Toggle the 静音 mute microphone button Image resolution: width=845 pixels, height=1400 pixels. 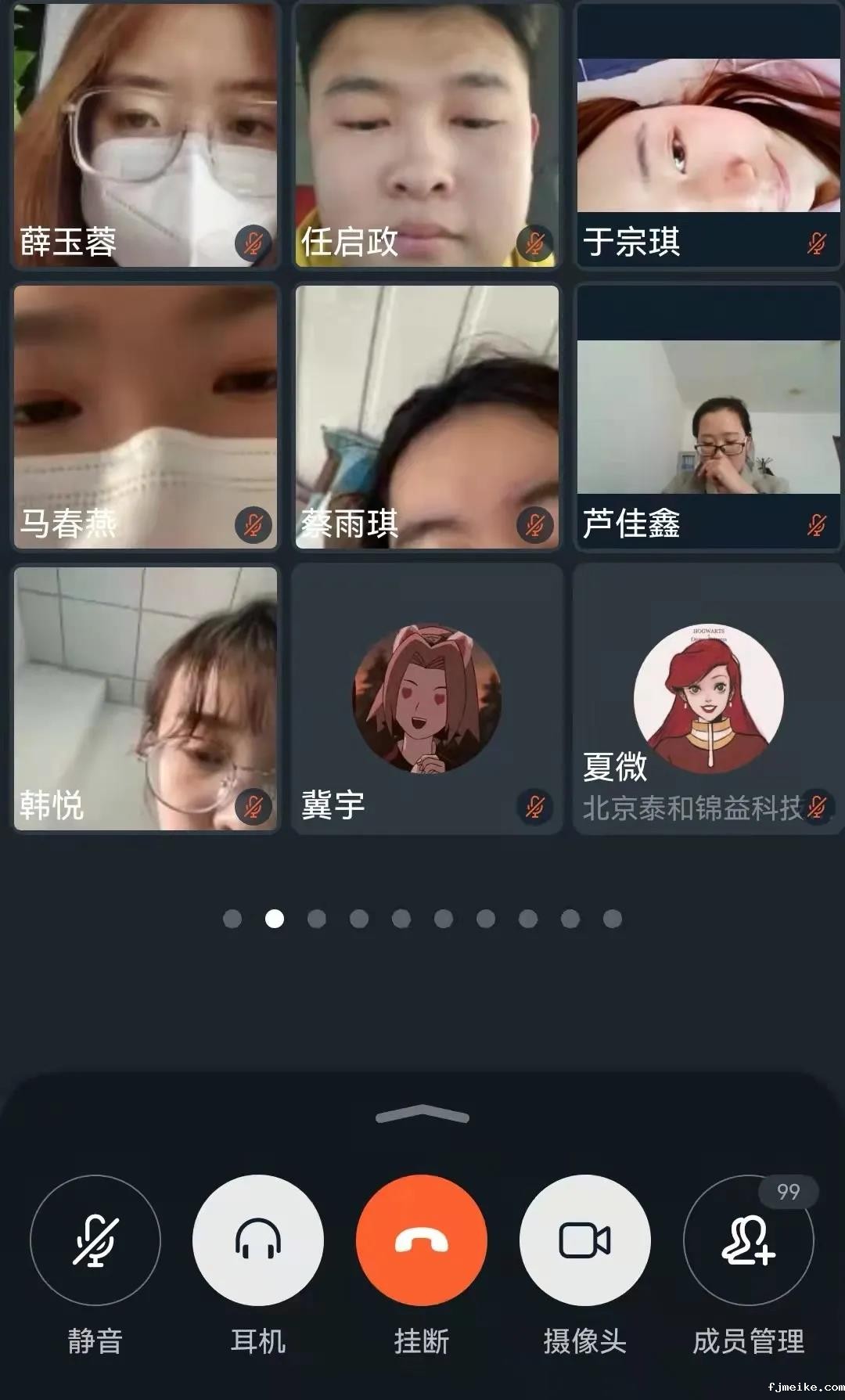[95, 1240]
